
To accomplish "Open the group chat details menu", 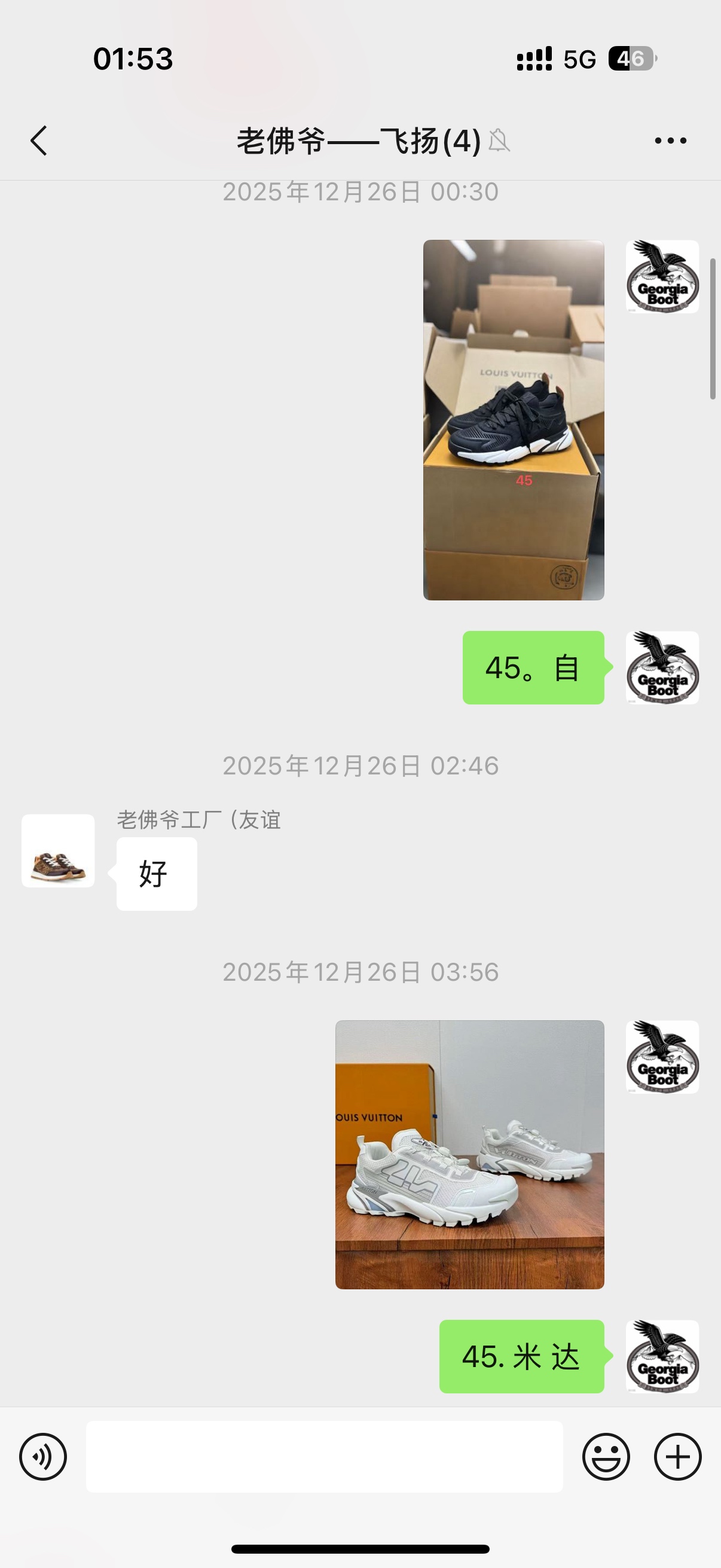I will 671,141.
